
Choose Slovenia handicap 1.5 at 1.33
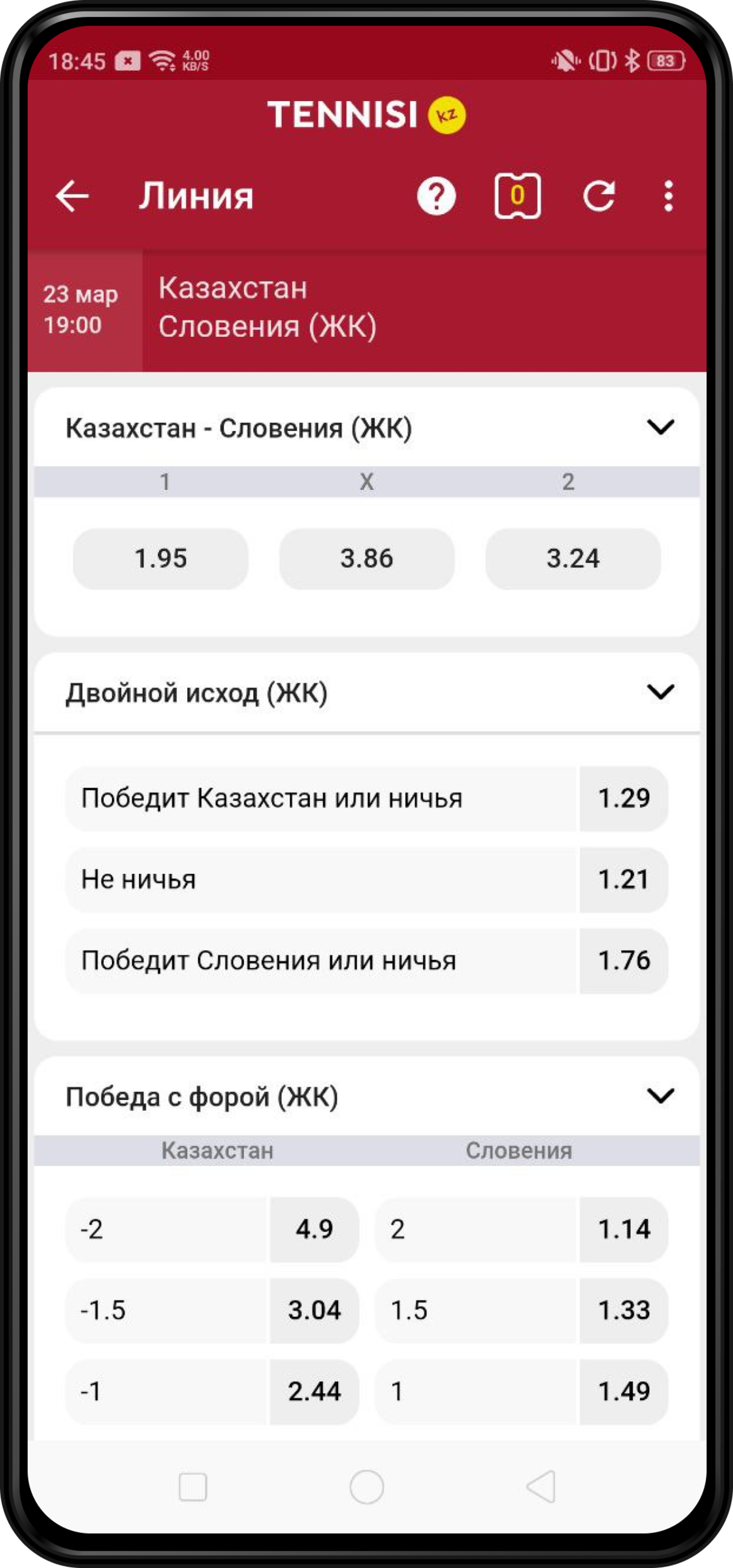pyautogui.click(x=522, y=1310)
